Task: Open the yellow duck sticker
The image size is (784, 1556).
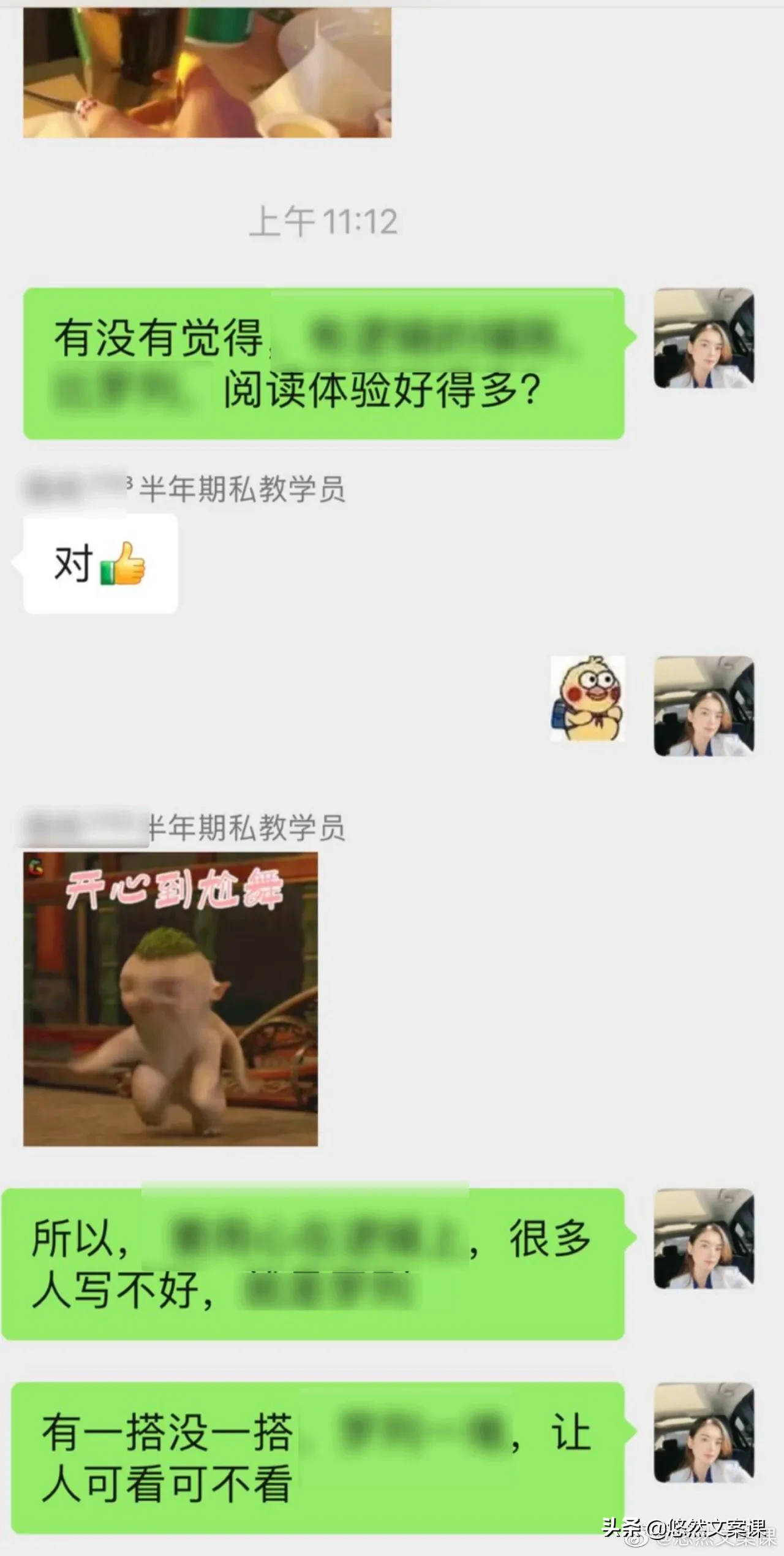Action: point(587,699)
